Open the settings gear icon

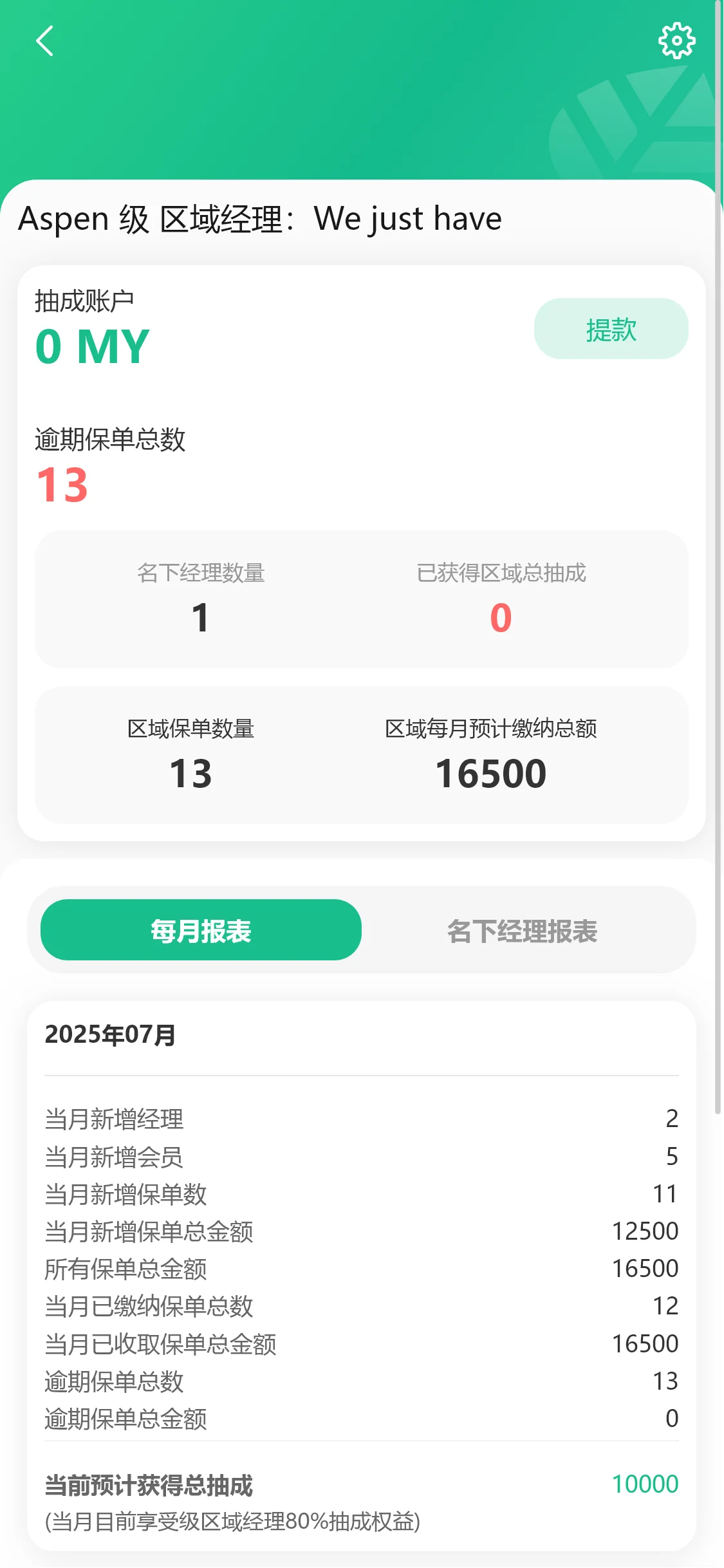[x=676, y=41]
